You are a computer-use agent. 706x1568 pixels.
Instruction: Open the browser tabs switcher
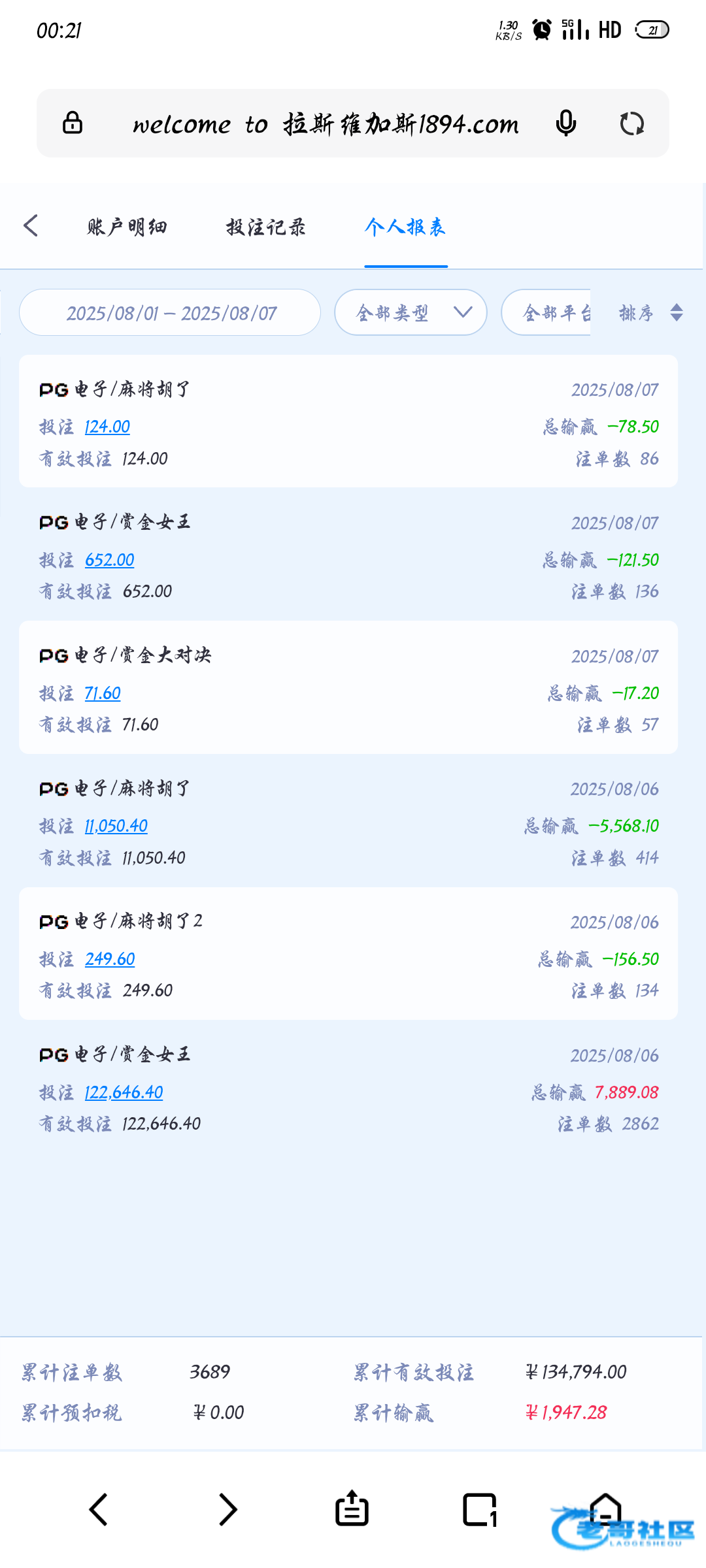pyautogui.click(x=480, y=1510)
